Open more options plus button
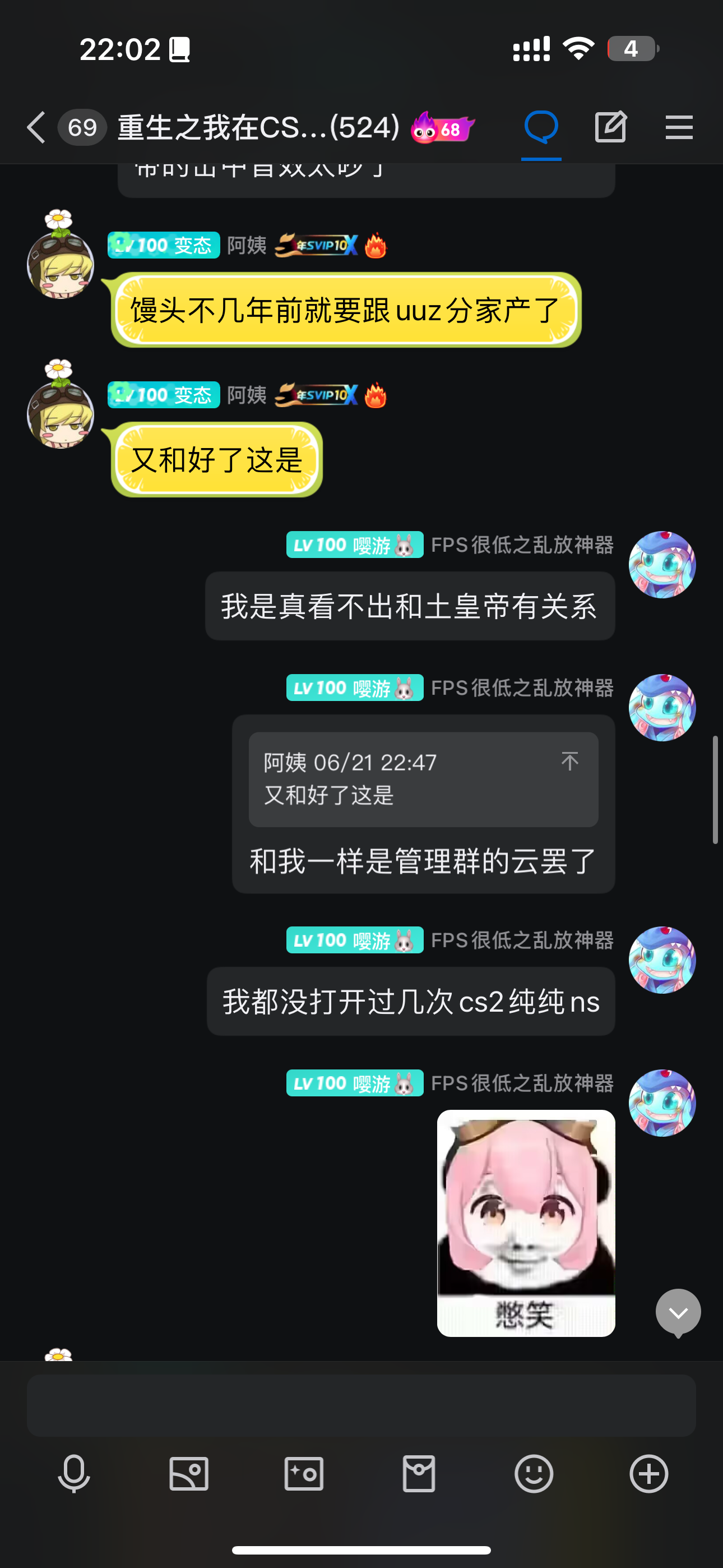The image size is (723, 1568). [649, 1474]
